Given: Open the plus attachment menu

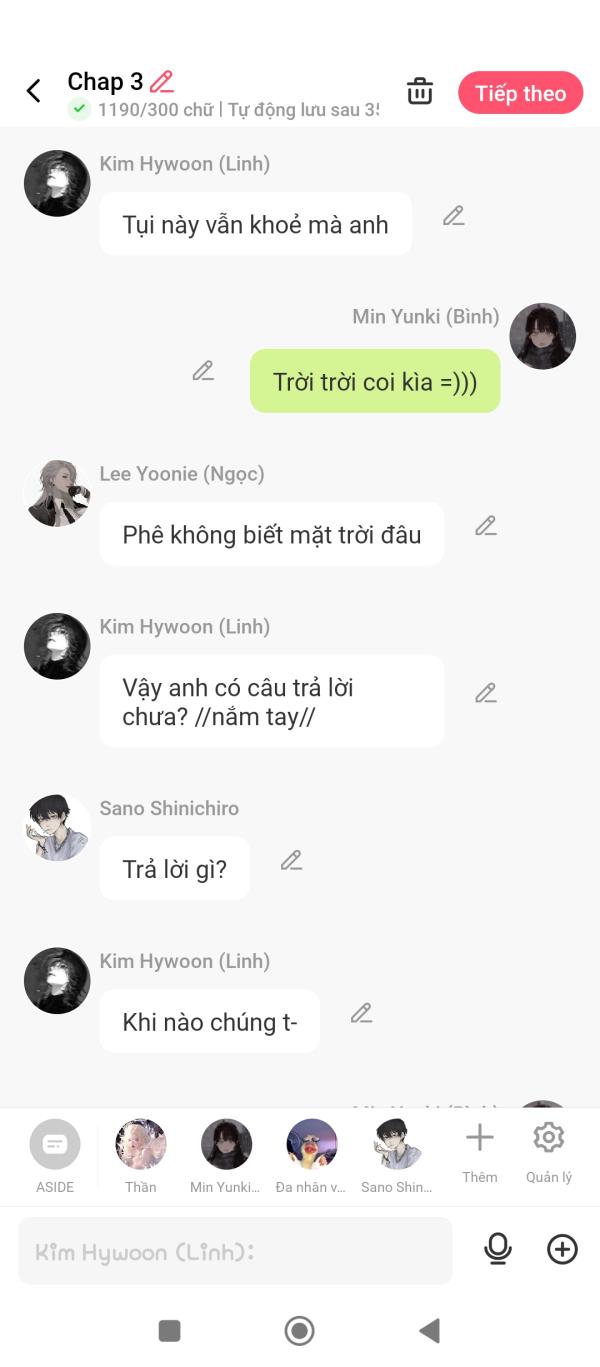Looking at the screenshot, I should [563, 1249].
